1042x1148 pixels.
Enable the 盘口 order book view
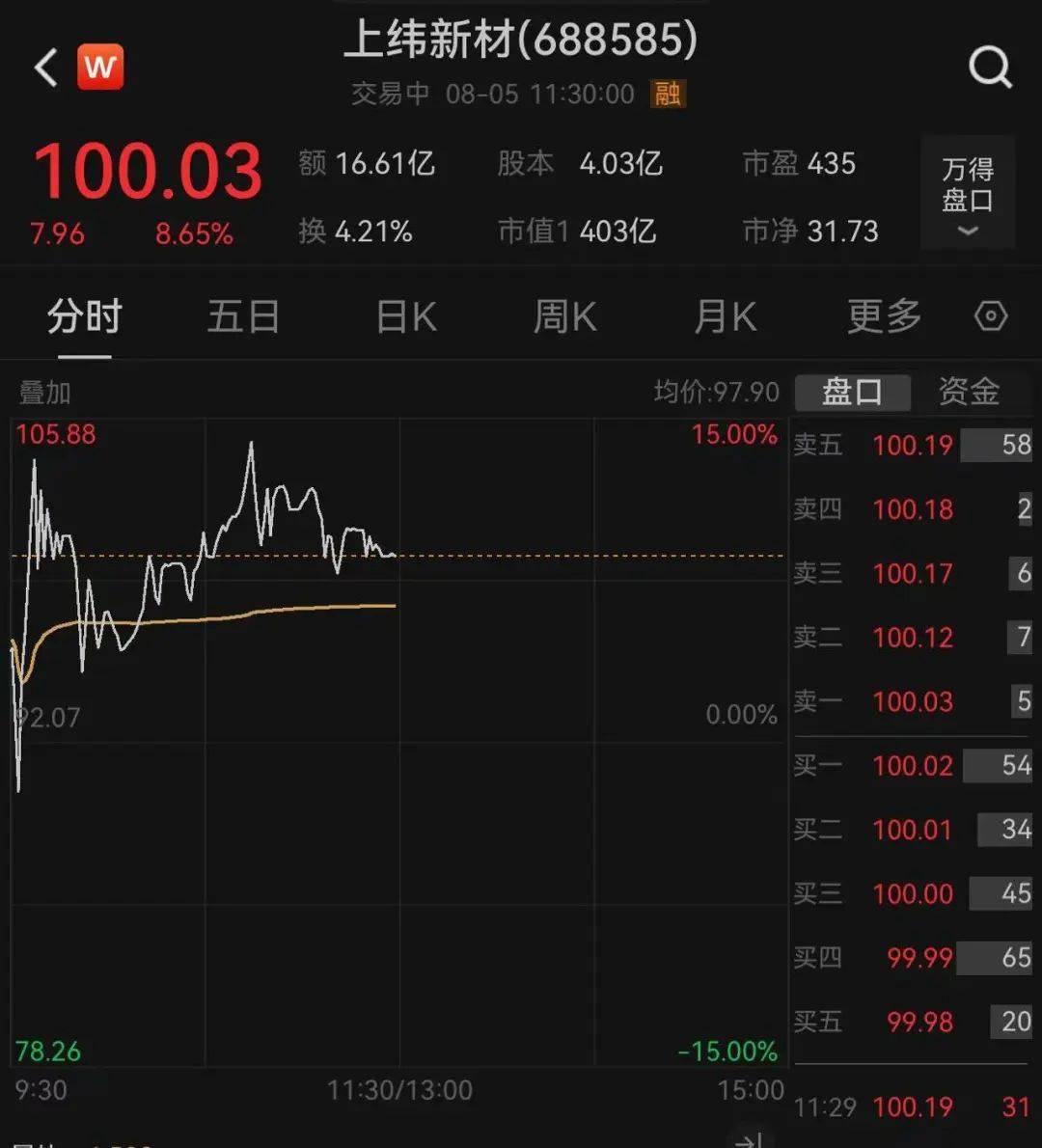852,392
